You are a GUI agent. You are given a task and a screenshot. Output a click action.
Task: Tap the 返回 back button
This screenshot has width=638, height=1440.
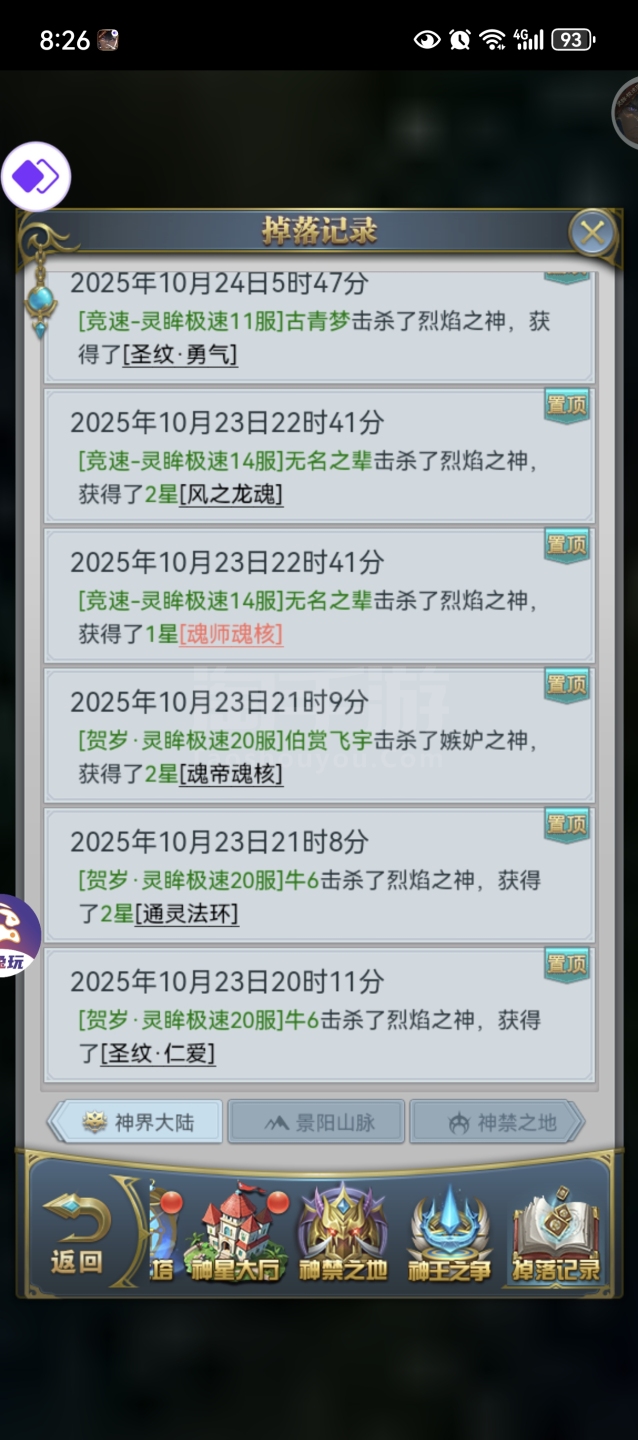(77, 1232)
